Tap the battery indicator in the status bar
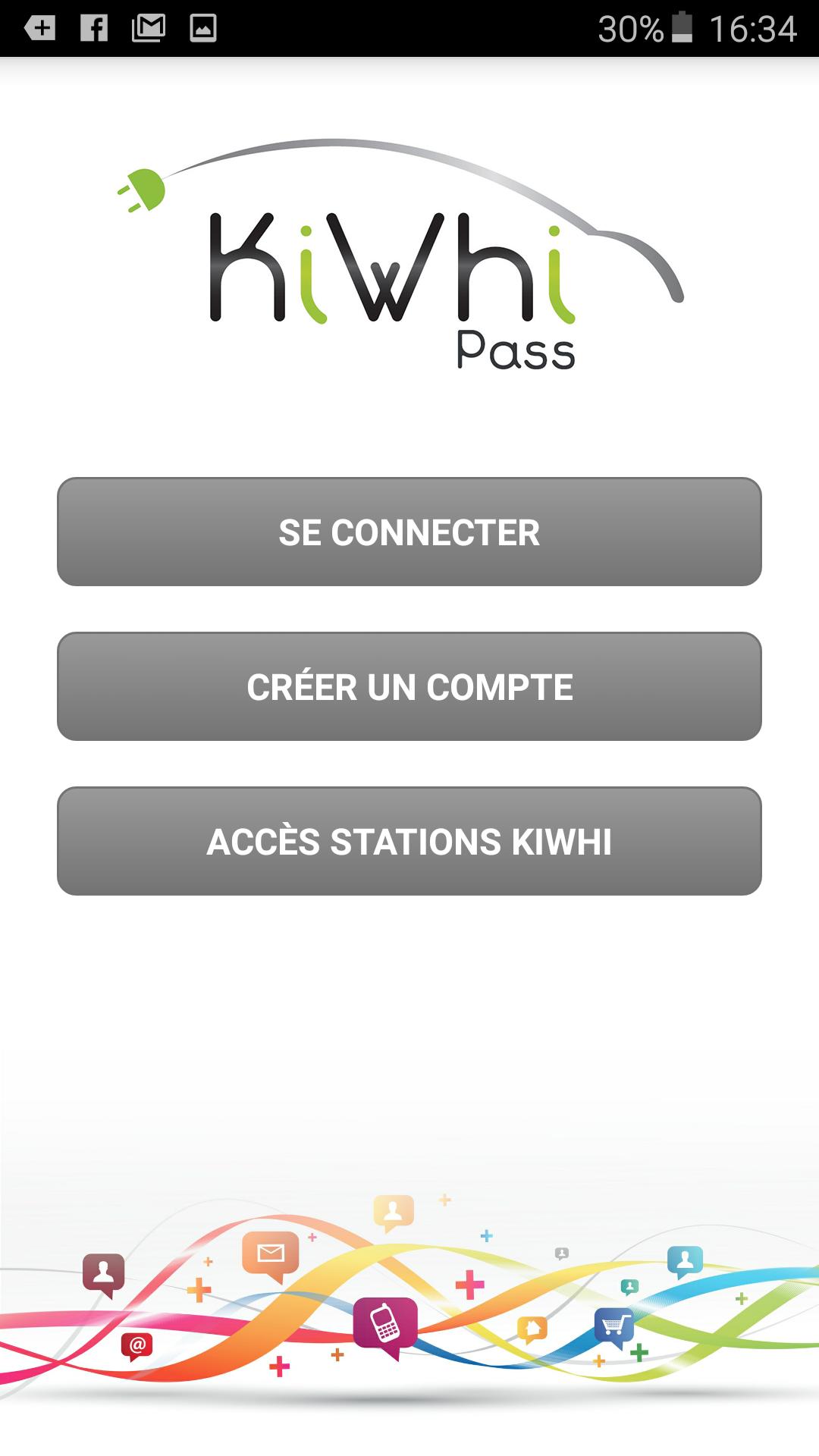The image size is (819, 1456). pyautogui.click(x=683, y=27)
